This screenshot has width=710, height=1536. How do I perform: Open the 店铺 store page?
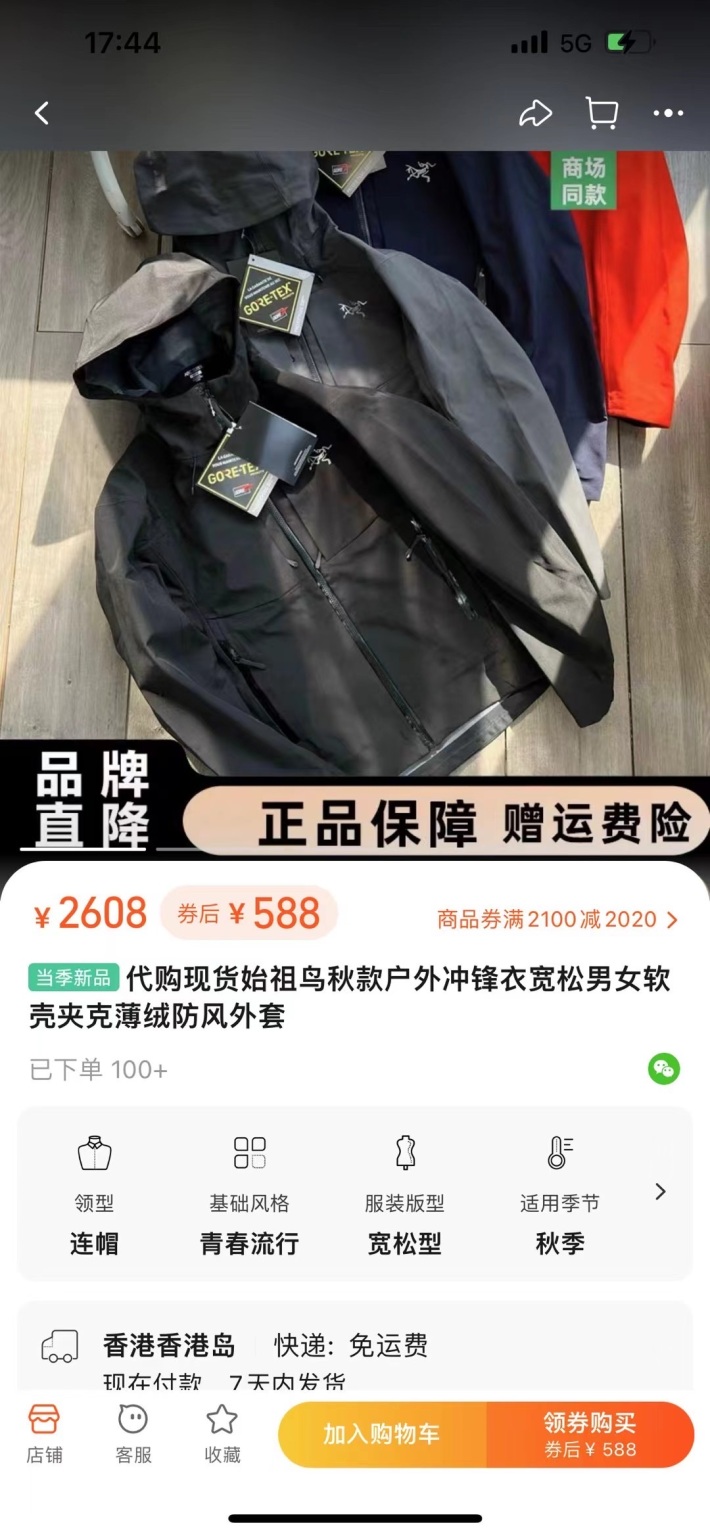pyautogui.click(x=44, y=1433)
